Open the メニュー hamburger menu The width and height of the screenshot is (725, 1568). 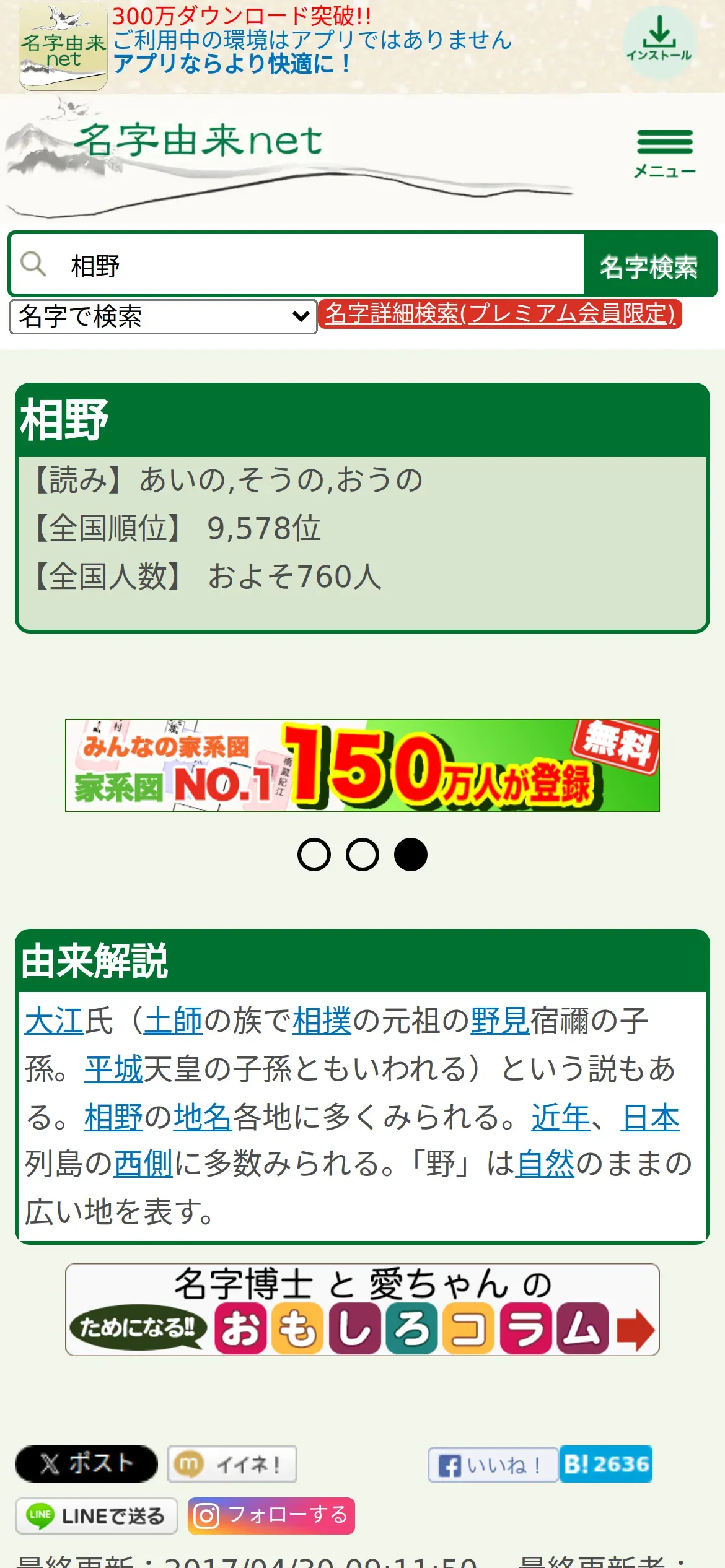[665, 154]
